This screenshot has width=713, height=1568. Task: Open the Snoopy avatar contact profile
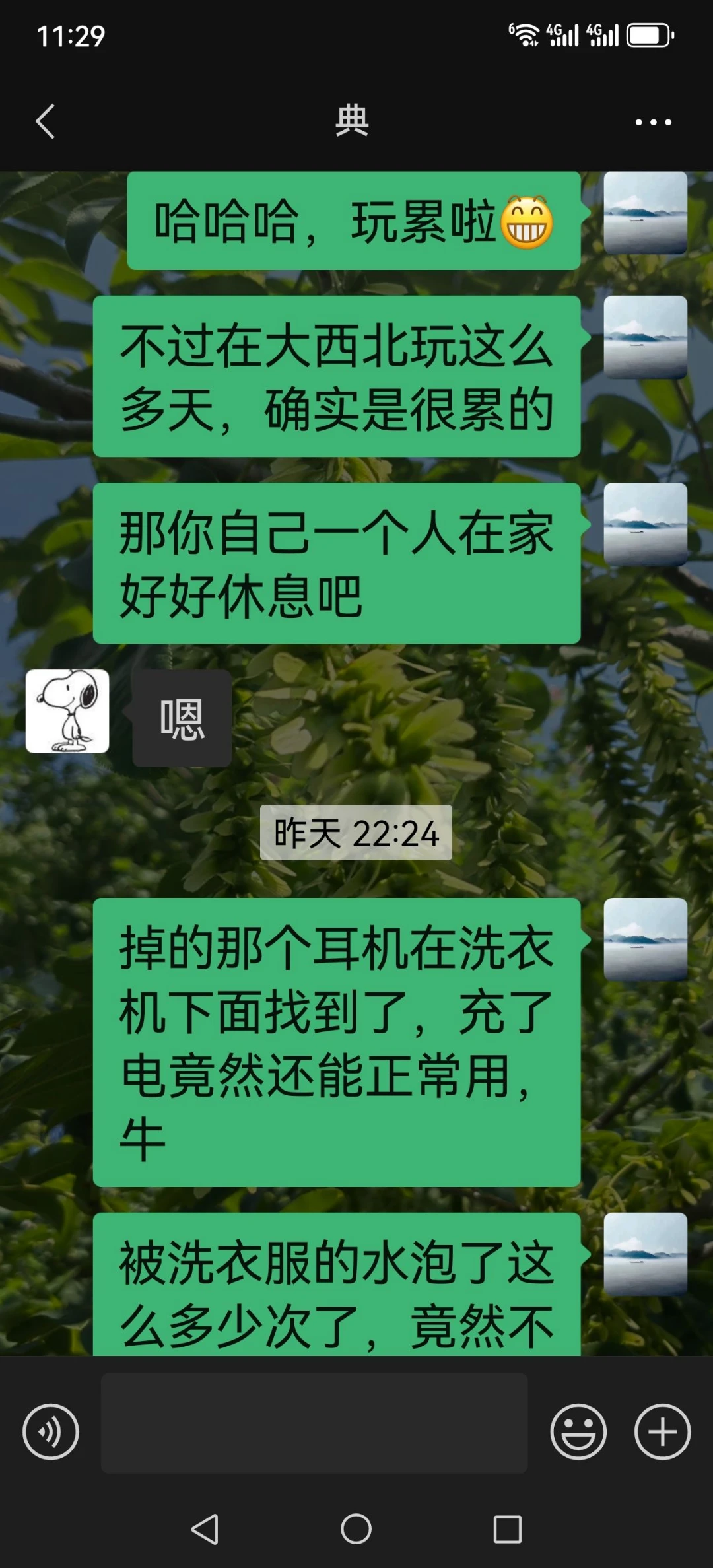click(67, 711)
